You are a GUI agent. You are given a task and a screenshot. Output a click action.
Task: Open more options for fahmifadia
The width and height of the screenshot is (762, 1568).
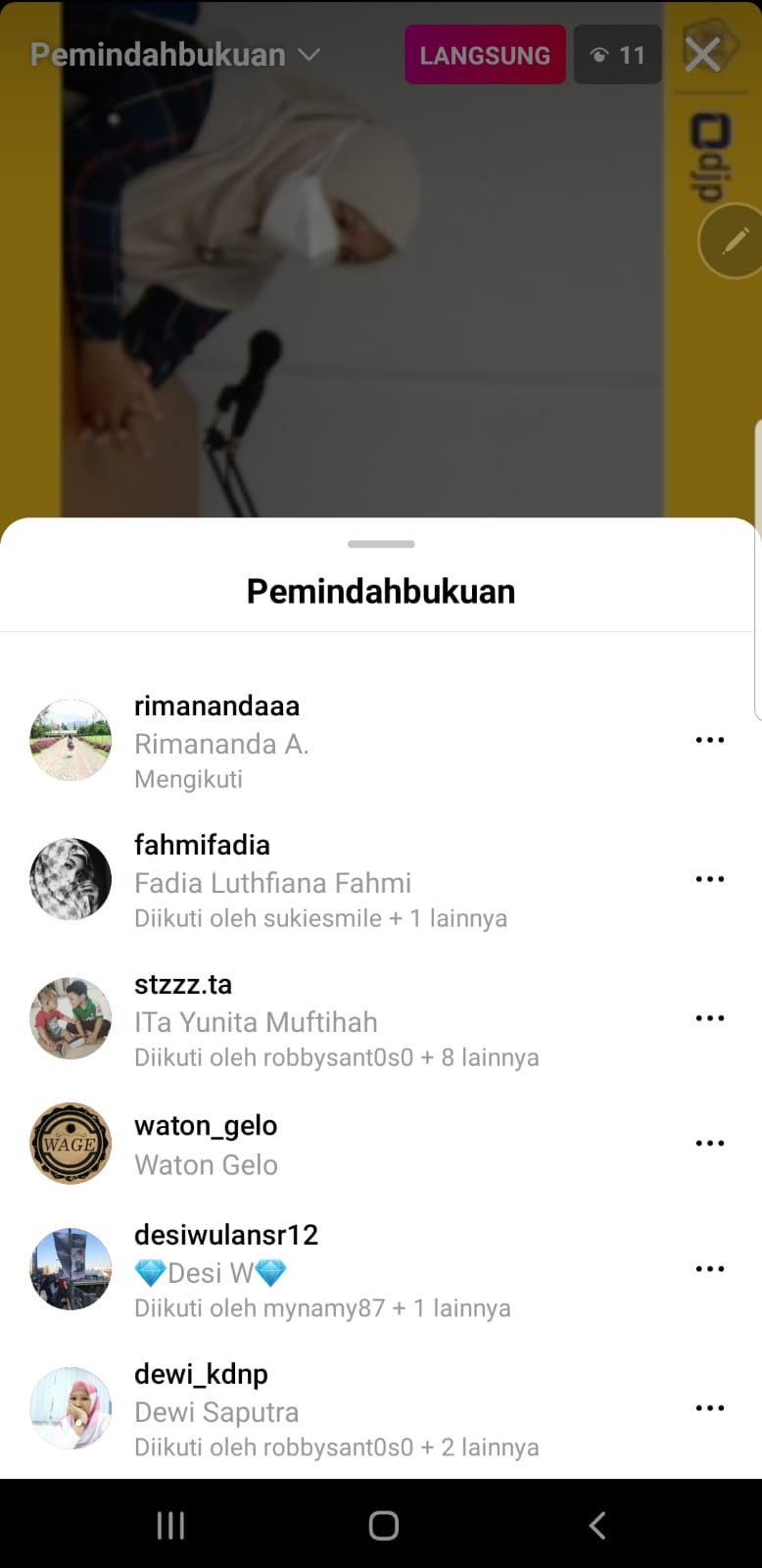point(709,879)
